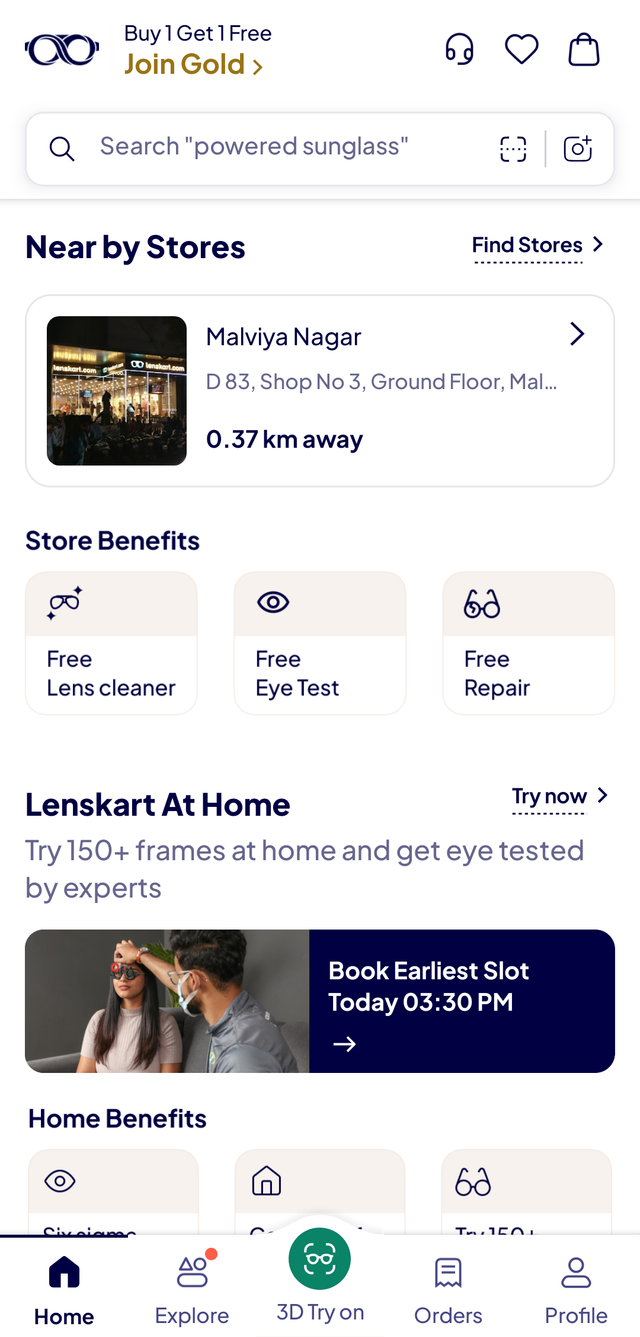Open the shopping bag
Screen dimensions: 640x1337
point(584,49)
